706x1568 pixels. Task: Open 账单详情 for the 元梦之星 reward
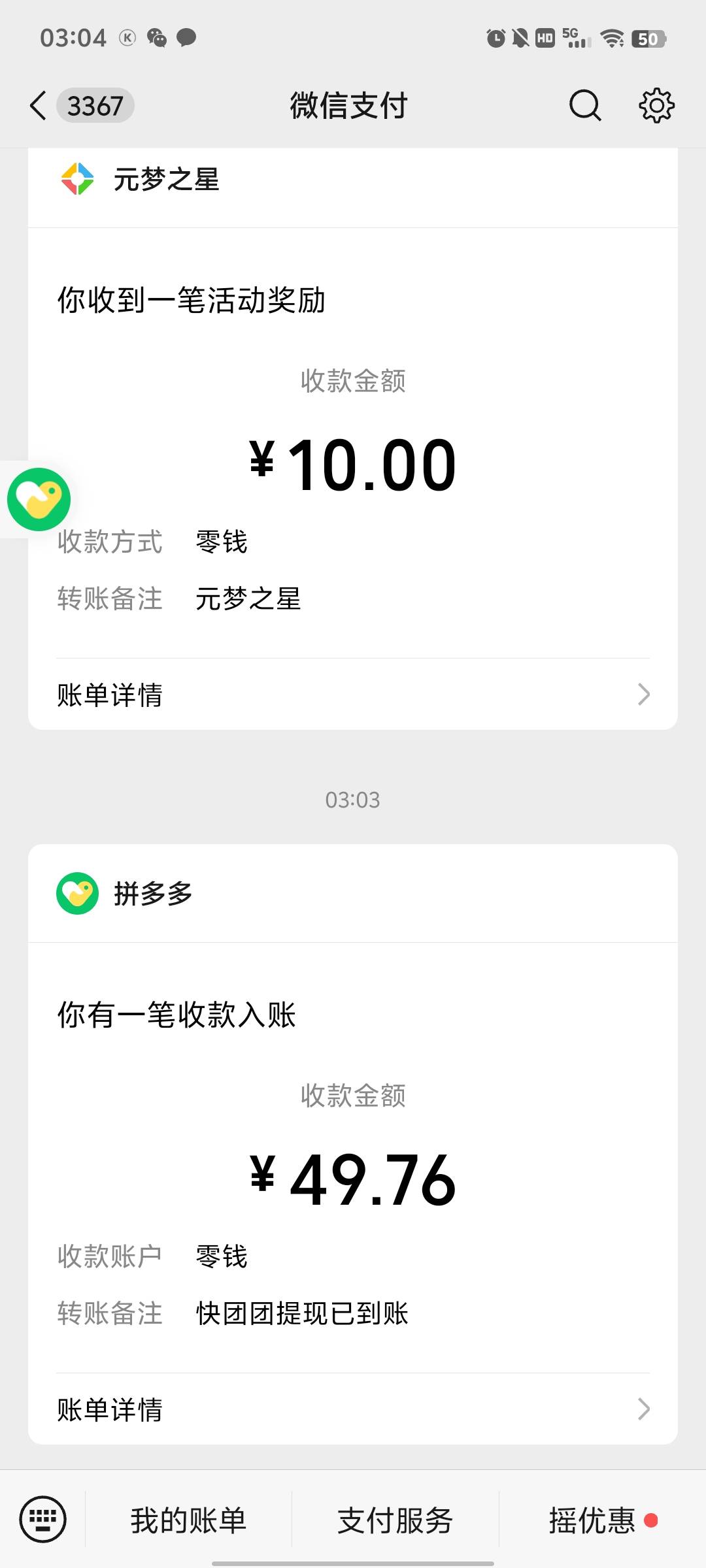[x=353, y=694]
